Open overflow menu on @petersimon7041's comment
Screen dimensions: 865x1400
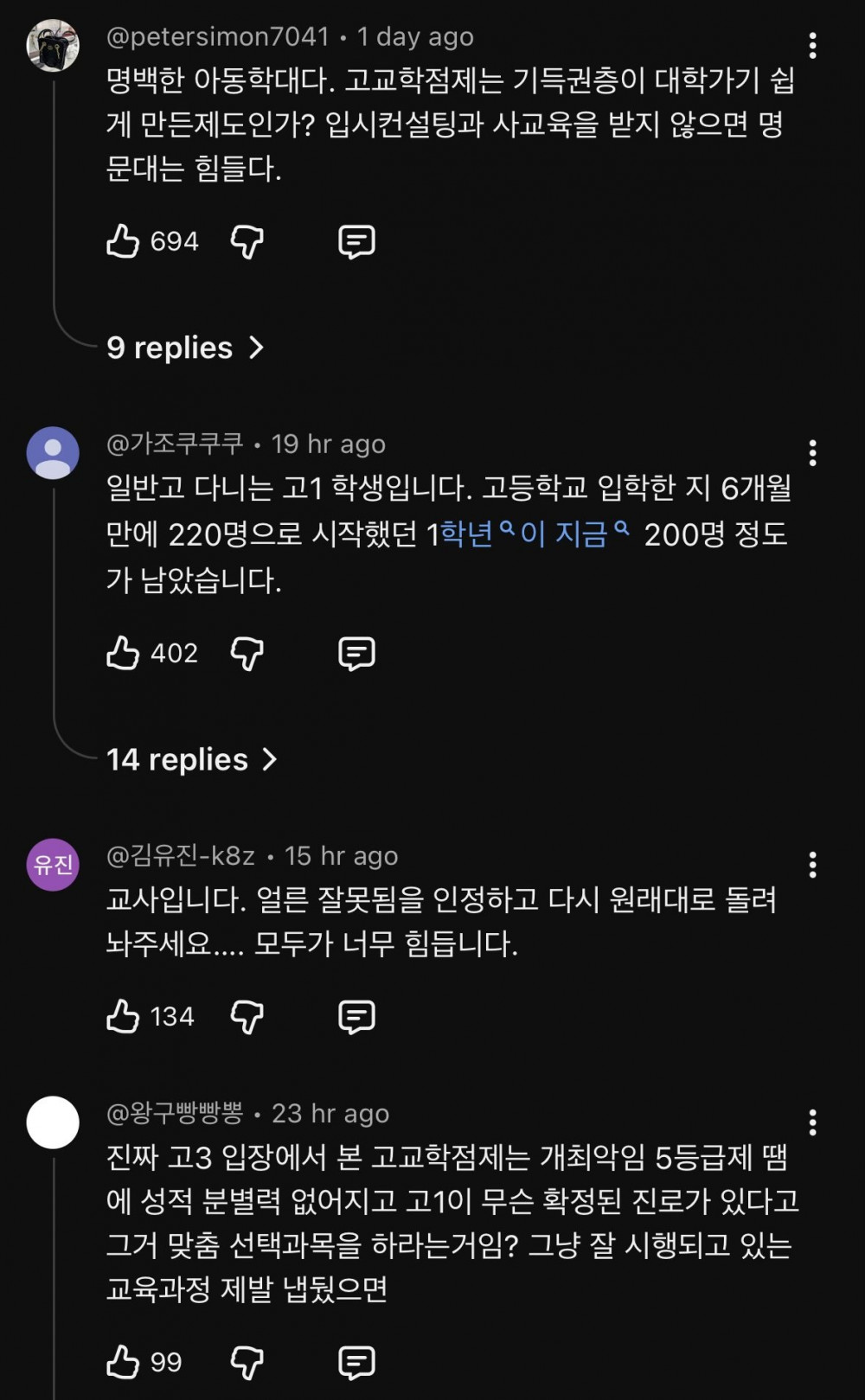[x=812, y=46]
